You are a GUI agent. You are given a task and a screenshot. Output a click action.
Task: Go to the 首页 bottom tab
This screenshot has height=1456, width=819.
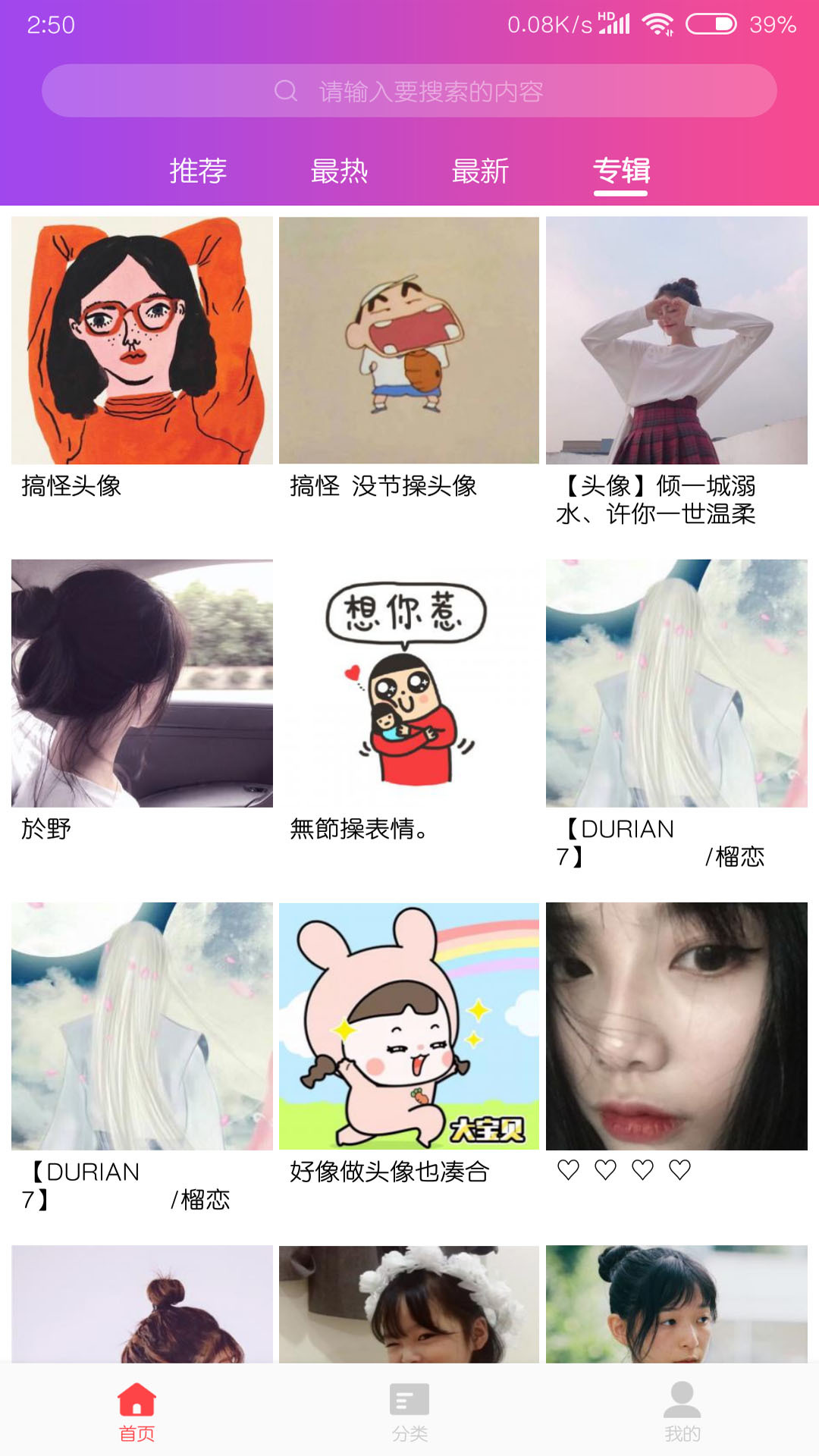click(136, 1412)
